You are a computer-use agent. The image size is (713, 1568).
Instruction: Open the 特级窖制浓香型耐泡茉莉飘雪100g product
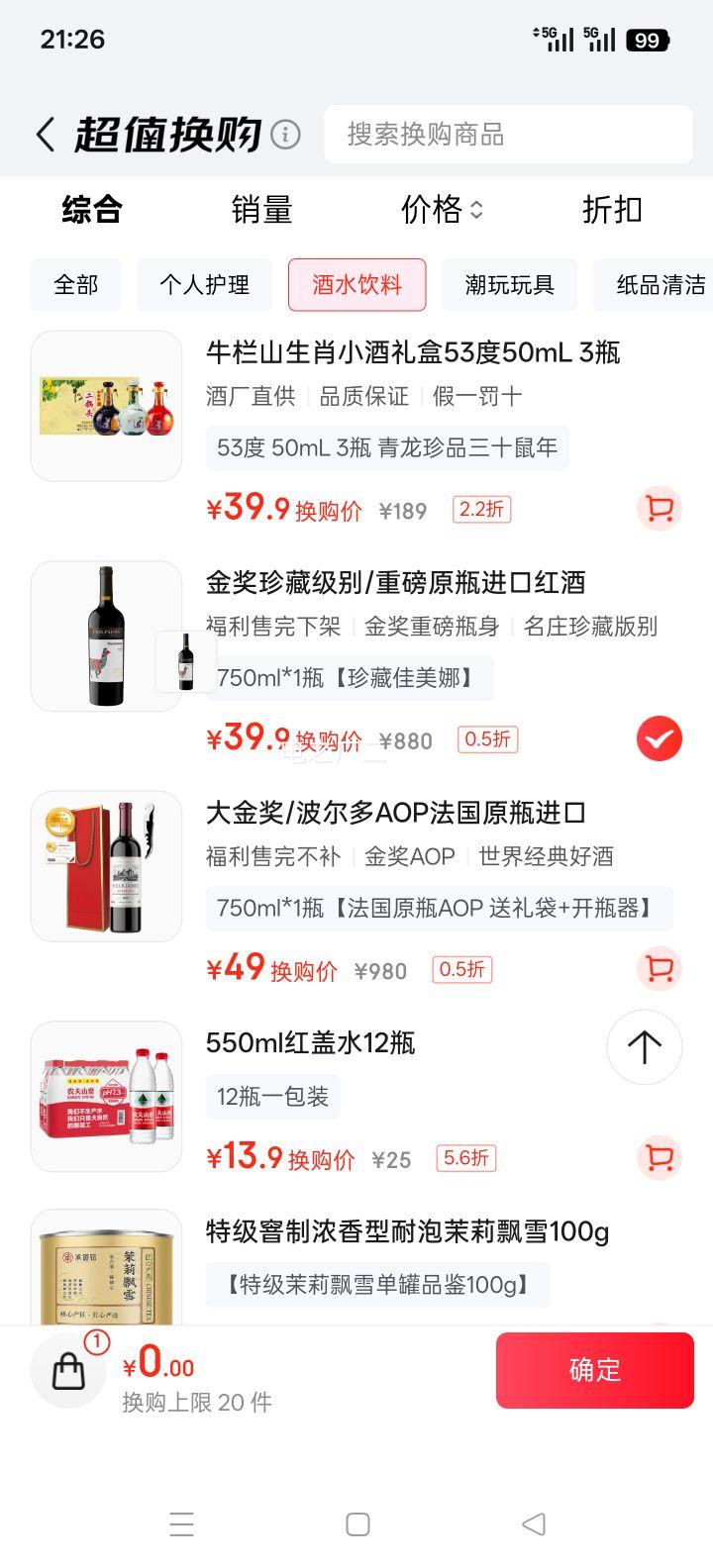pyautogui.click(x=407, y=1232)
